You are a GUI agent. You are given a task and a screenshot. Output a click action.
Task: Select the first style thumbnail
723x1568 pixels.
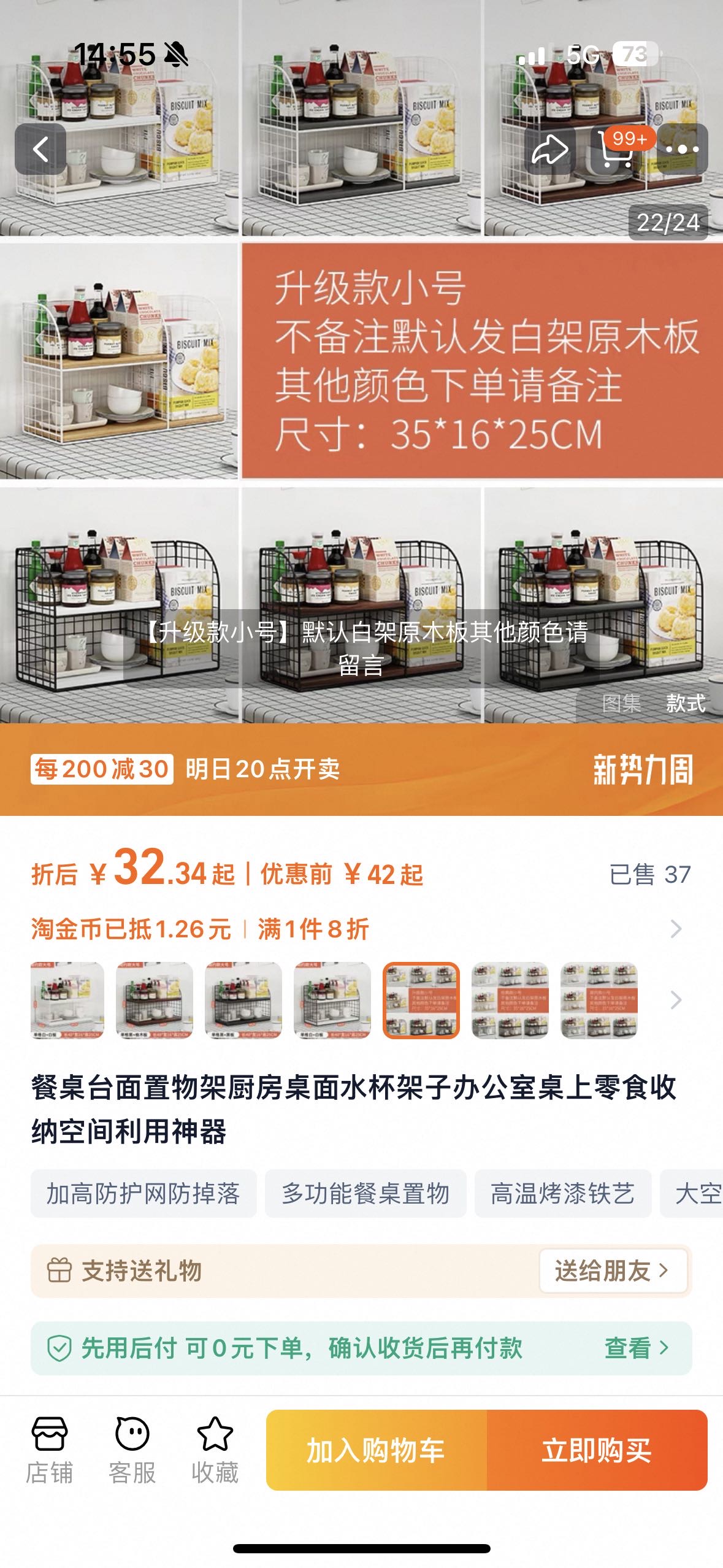tap(67, 1000)
